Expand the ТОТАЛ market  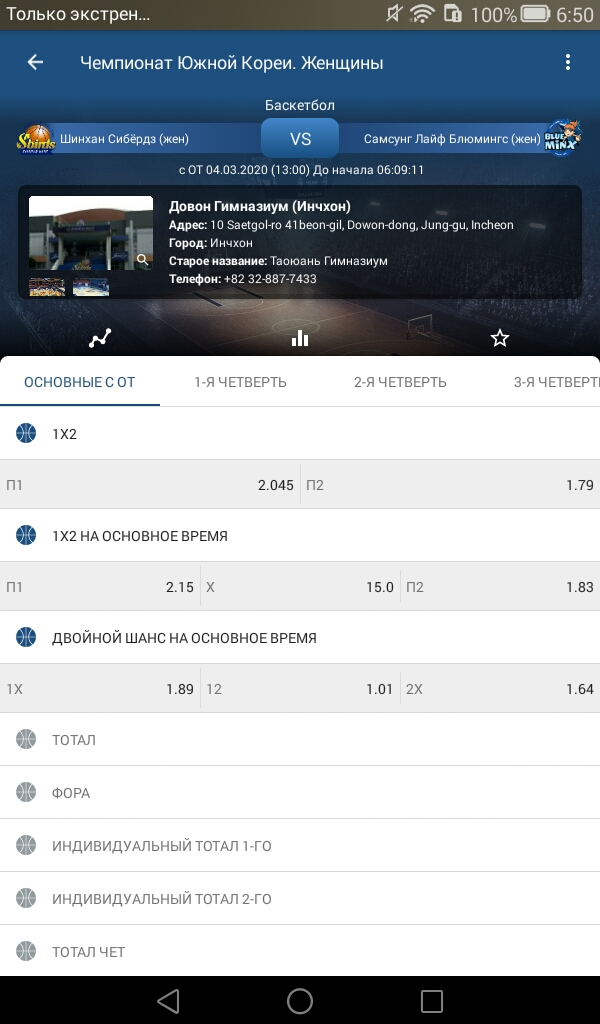300,740
